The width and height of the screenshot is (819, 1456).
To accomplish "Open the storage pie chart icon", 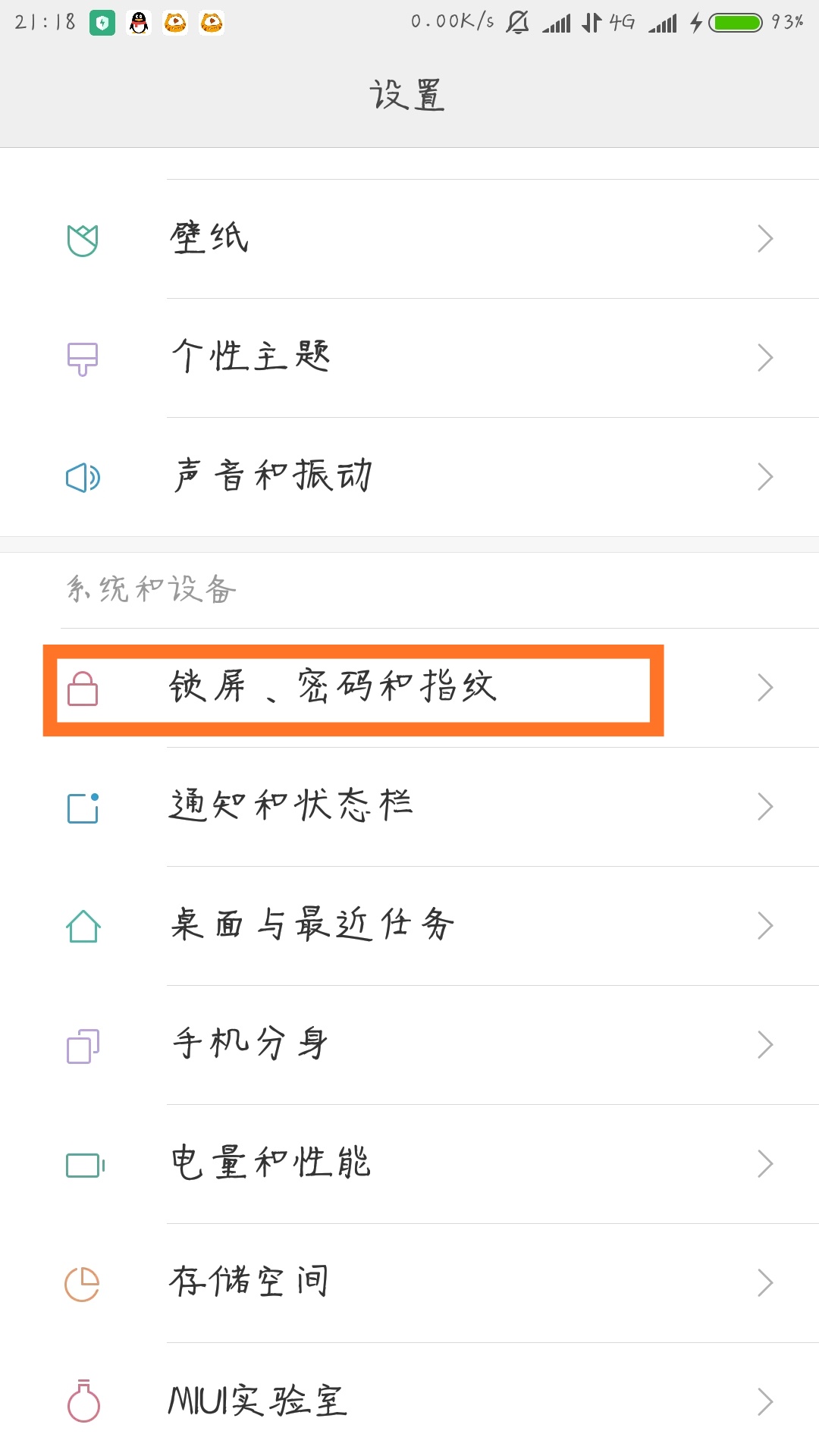I will click(x=83, y=1279).
